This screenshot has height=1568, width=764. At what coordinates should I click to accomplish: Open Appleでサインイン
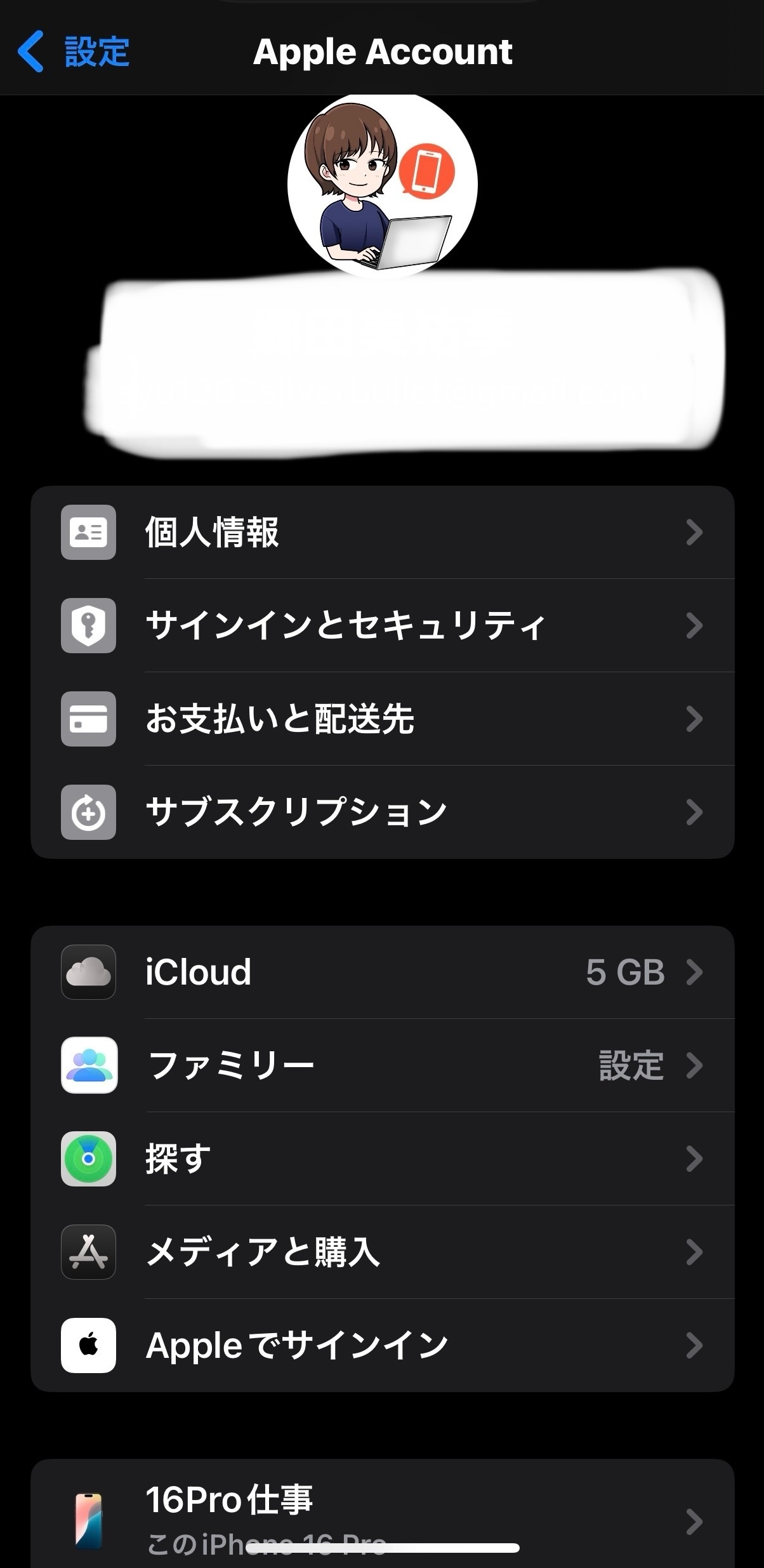[382, 1345]
